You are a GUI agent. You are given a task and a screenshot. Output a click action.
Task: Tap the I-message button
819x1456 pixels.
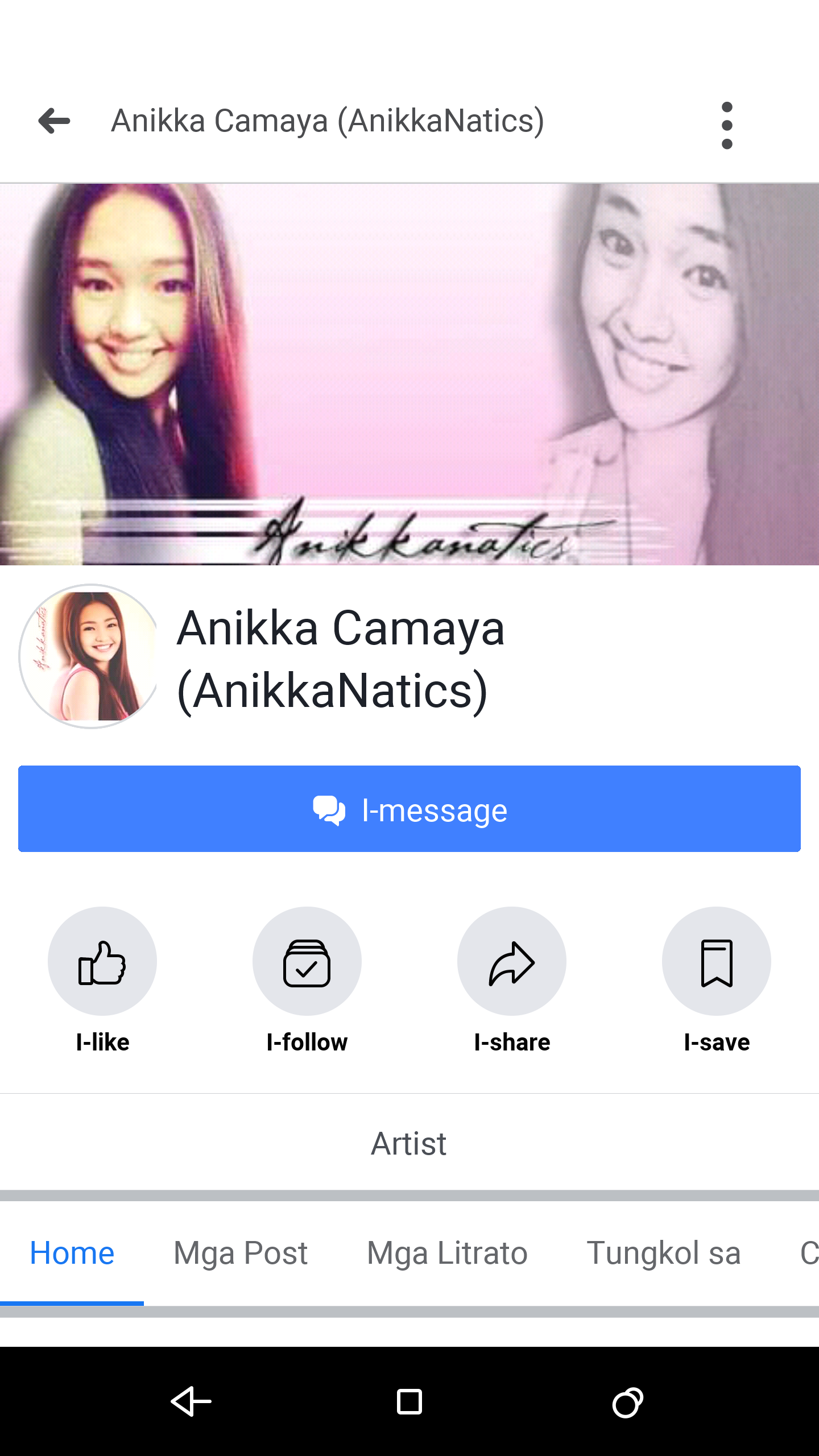pyautogui.click(x=409, y=808)
